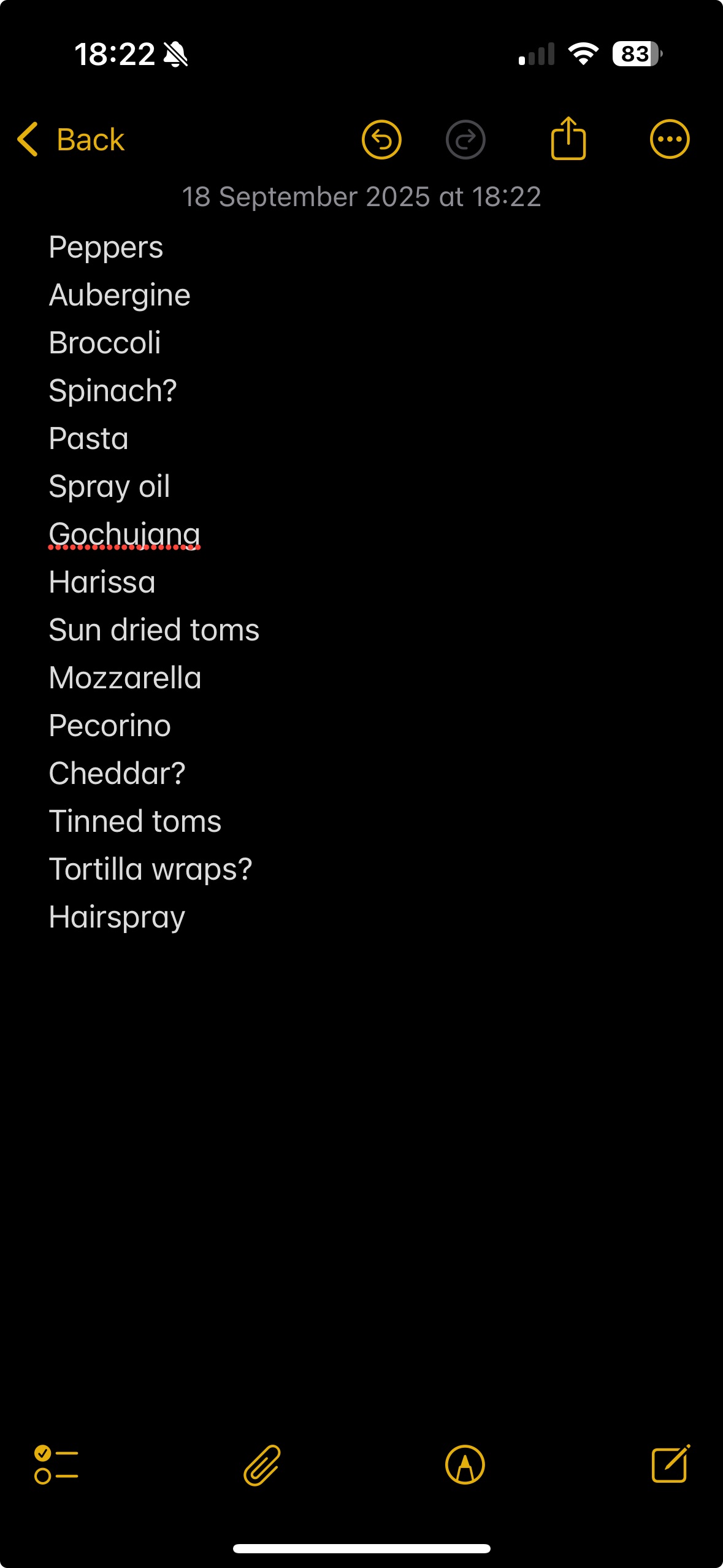Screen dimensions: 723x1568
Task: Redo the last undone edit
Action: pos(465,139)
